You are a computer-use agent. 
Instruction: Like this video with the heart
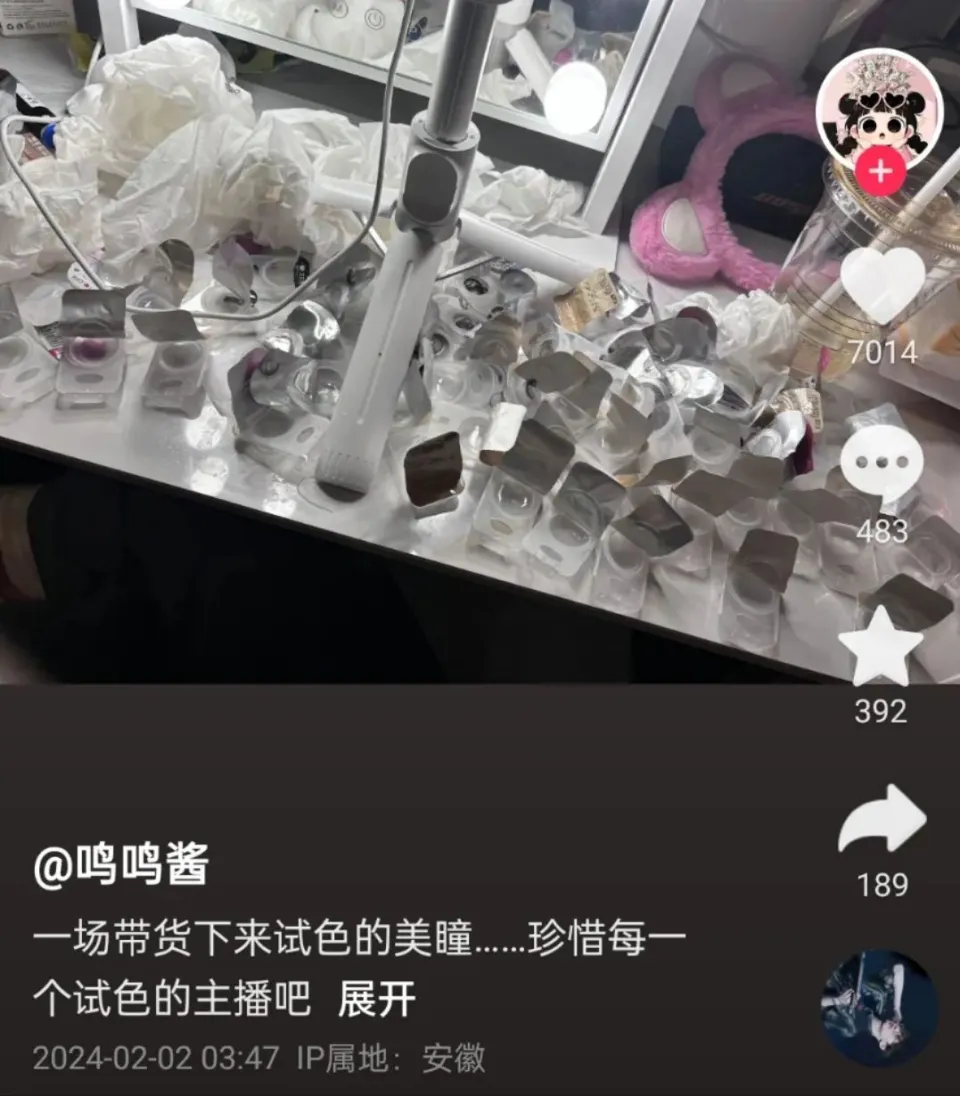coord(881,286)
